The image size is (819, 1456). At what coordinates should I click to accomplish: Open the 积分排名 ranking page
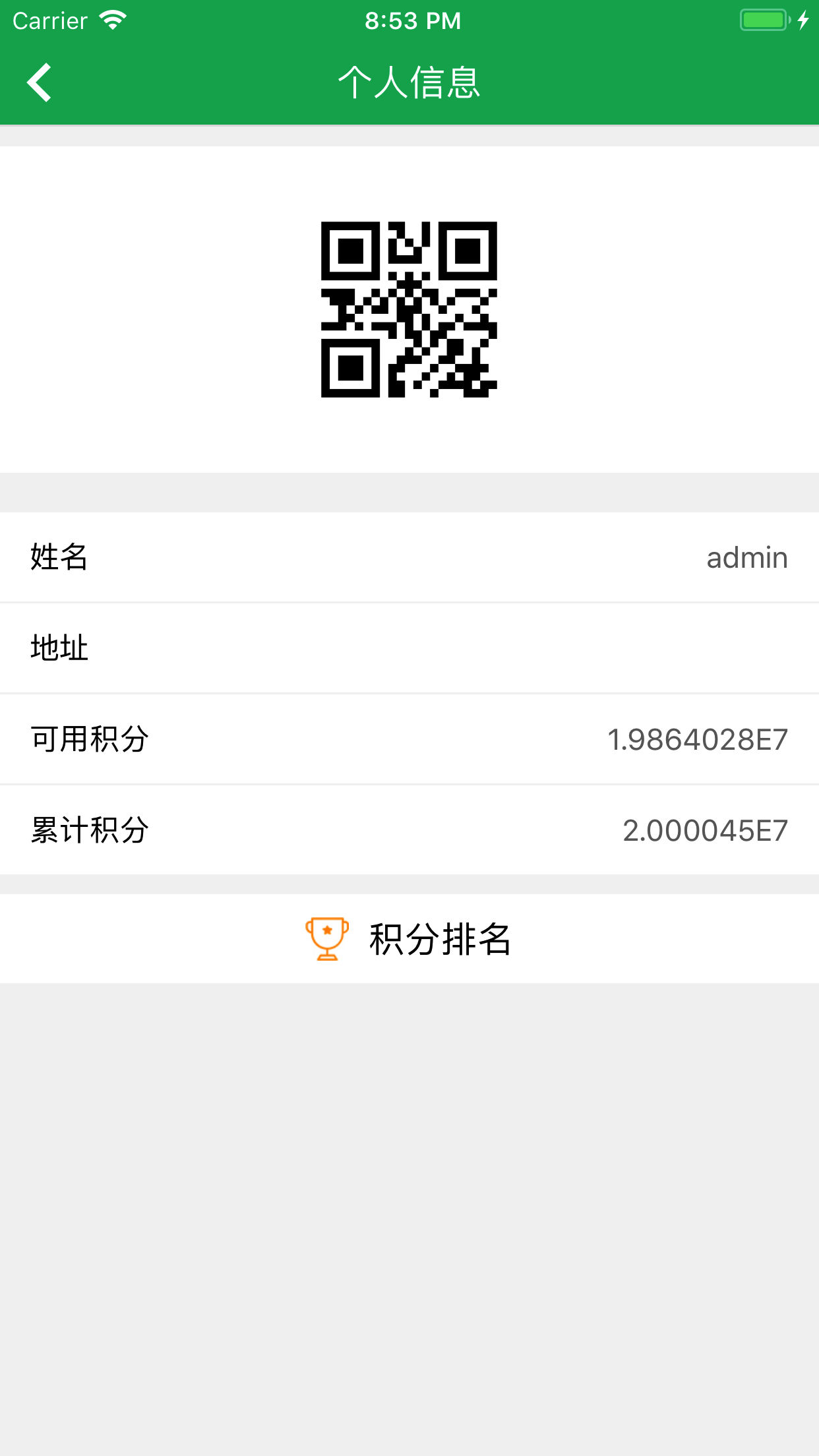(438, 940)
